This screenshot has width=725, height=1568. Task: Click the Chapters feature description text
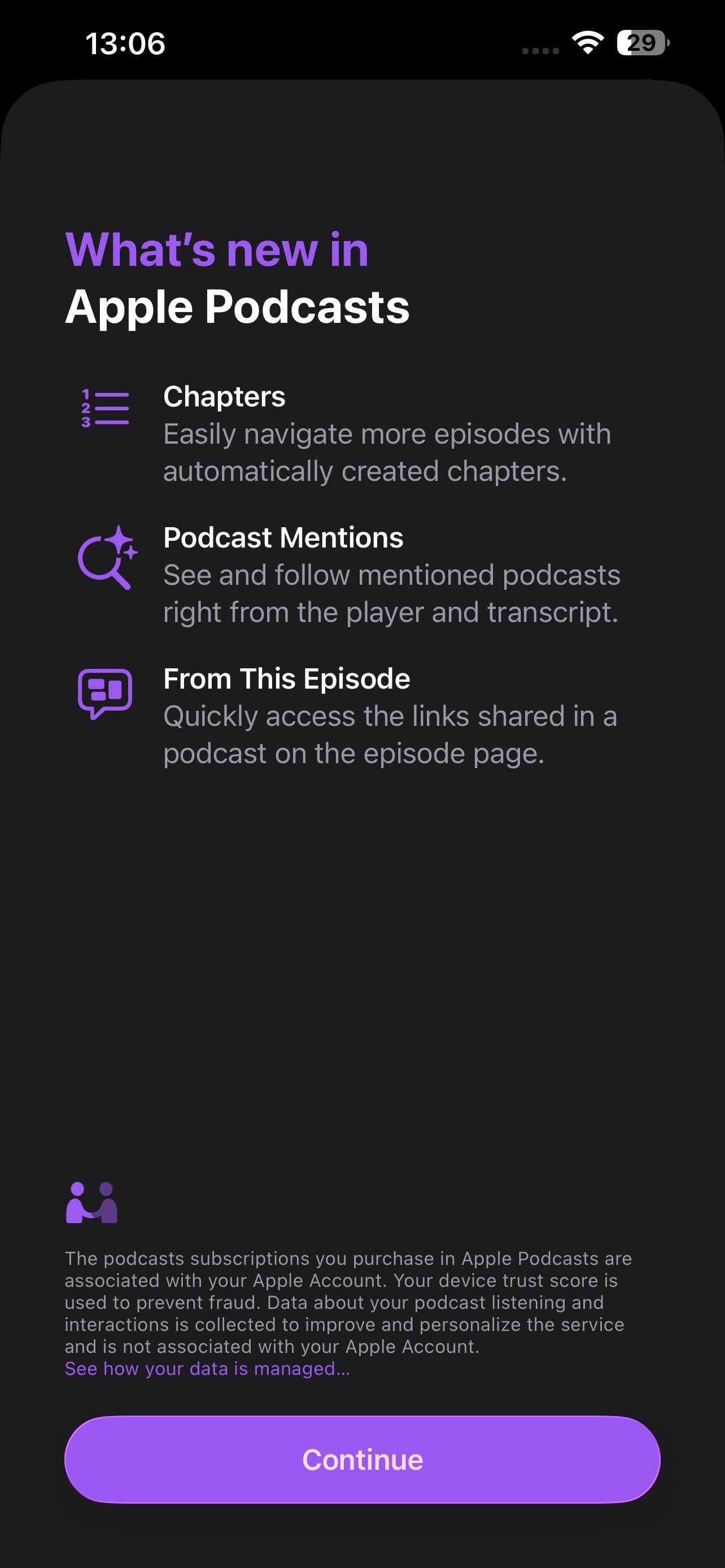(x=386, y=452)
